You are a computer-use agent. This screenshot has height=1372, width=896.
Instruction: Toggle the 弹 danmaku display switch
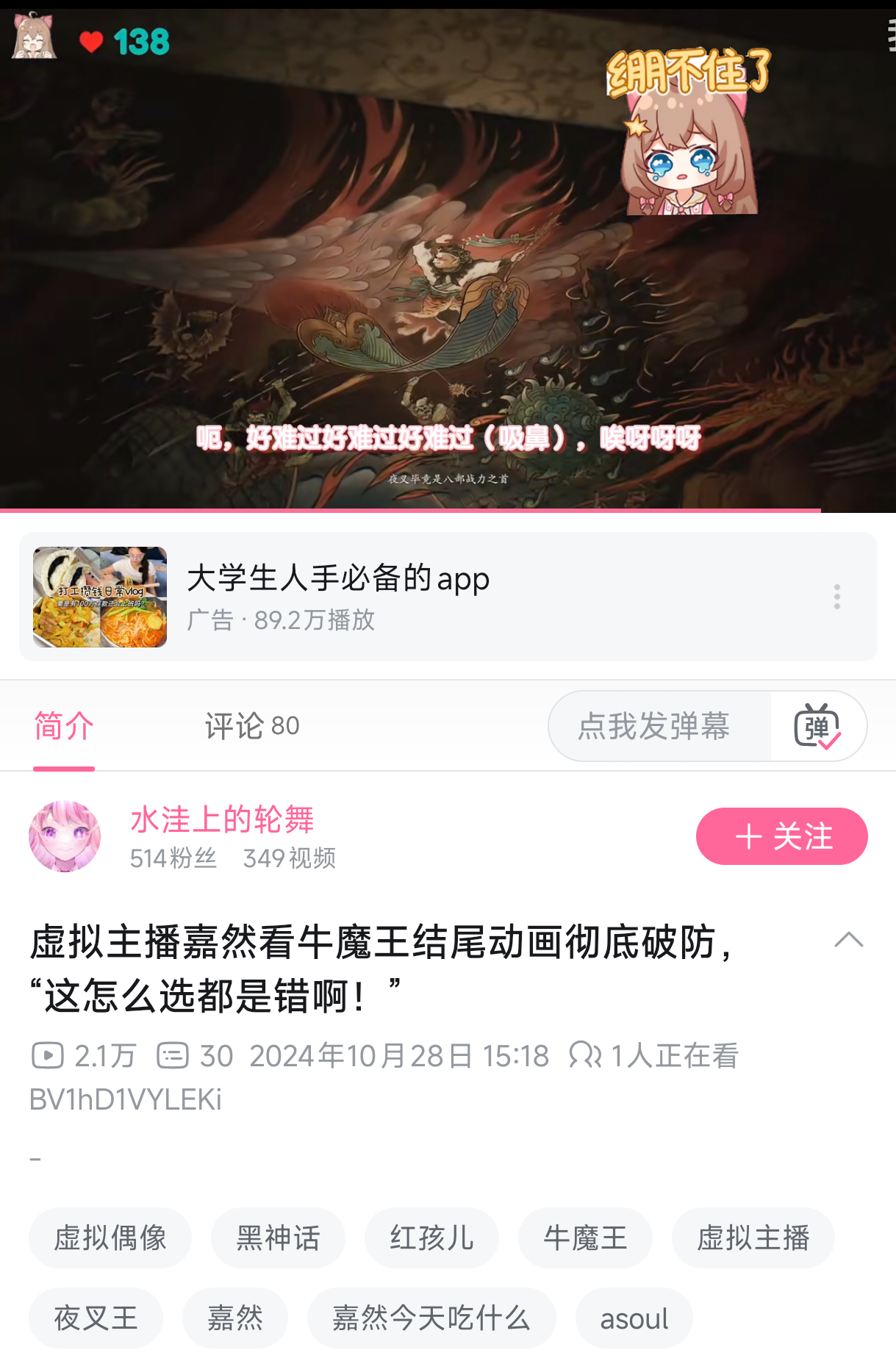tap(817, 726)
